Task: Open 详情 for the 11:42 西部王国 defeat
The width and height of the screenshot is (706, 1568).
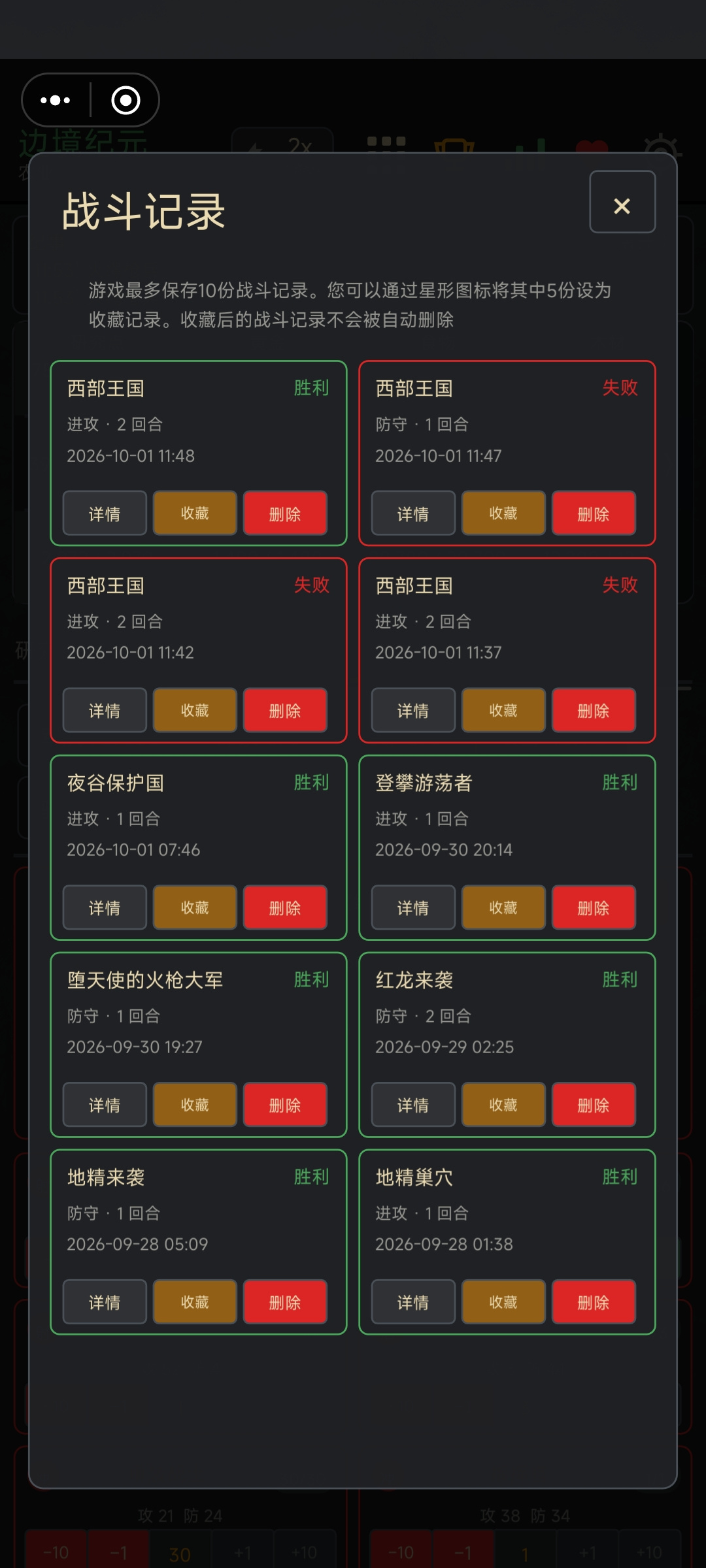Action: [x=105, y=710]
